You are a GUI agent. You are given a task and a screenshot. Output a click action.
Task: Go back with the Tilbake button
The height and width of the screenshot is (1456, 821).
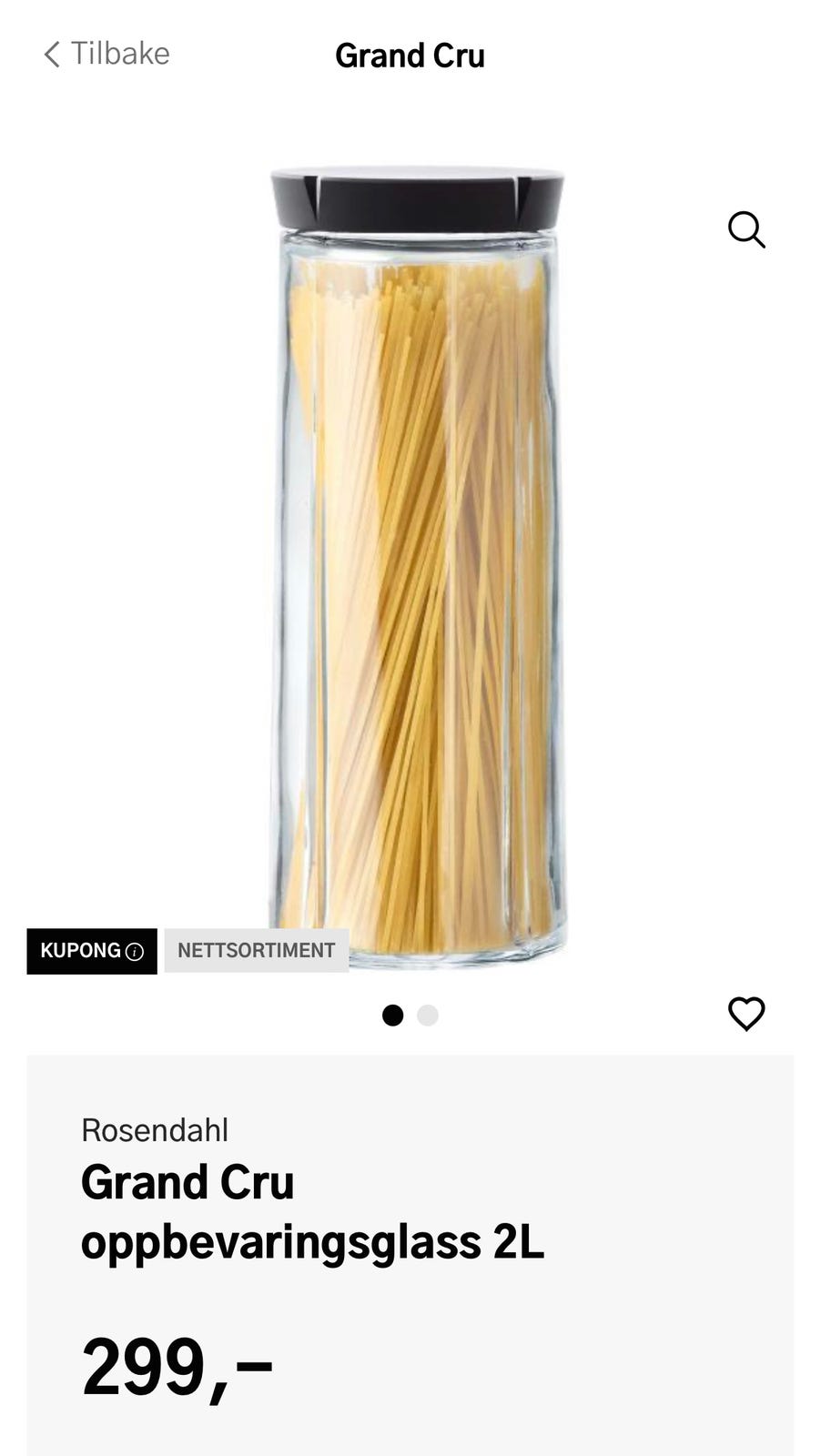(106, 55)
